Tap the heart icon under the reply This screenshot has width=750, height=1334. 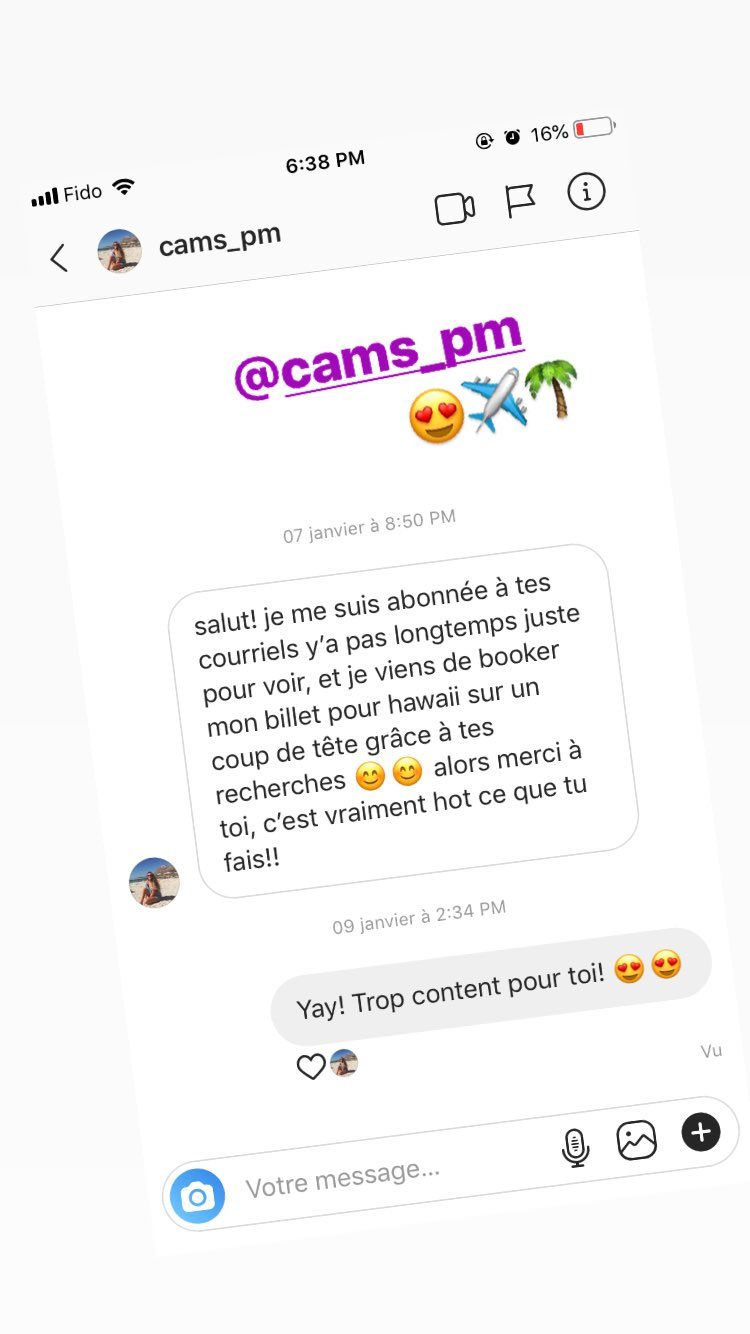tap(311, 1066)
